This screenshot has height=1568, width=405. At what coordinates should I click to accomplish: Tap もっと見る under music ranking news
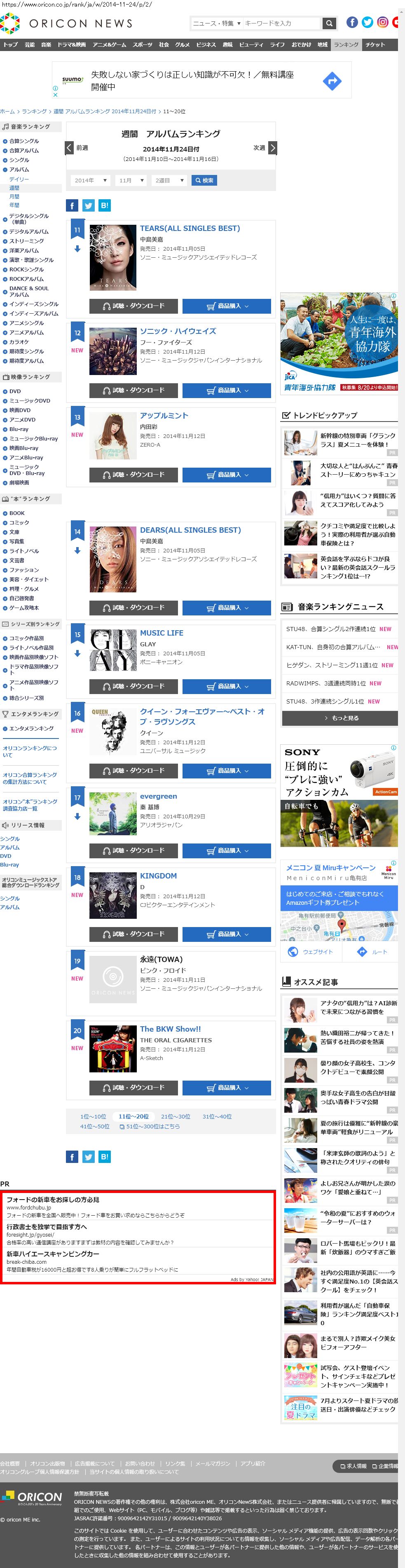[340, 718]
